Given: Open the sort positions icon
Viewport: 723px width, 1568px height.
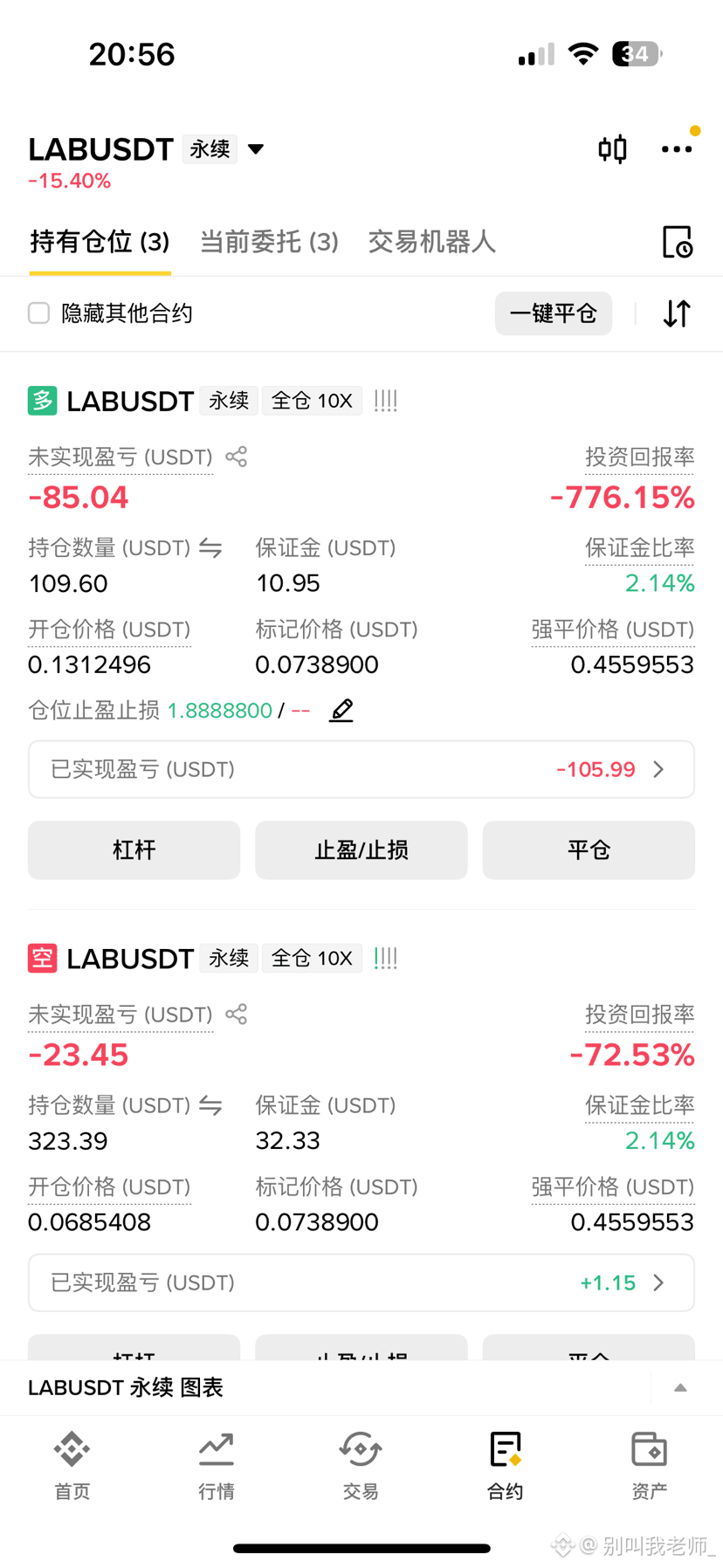Looking at the screenshot, I should tap(677, 313).
